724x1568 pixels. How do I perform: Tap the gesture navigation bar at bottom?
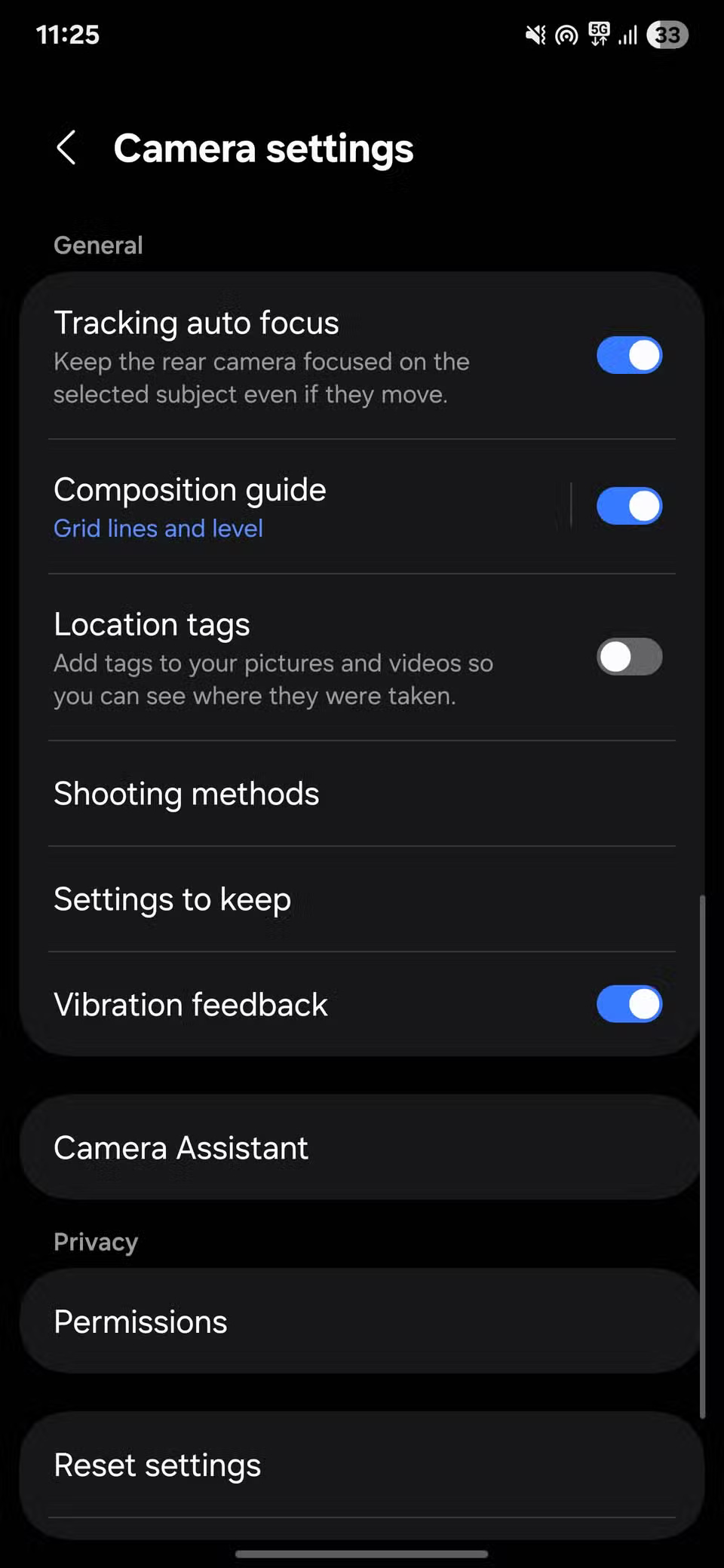pos(362,1553)
